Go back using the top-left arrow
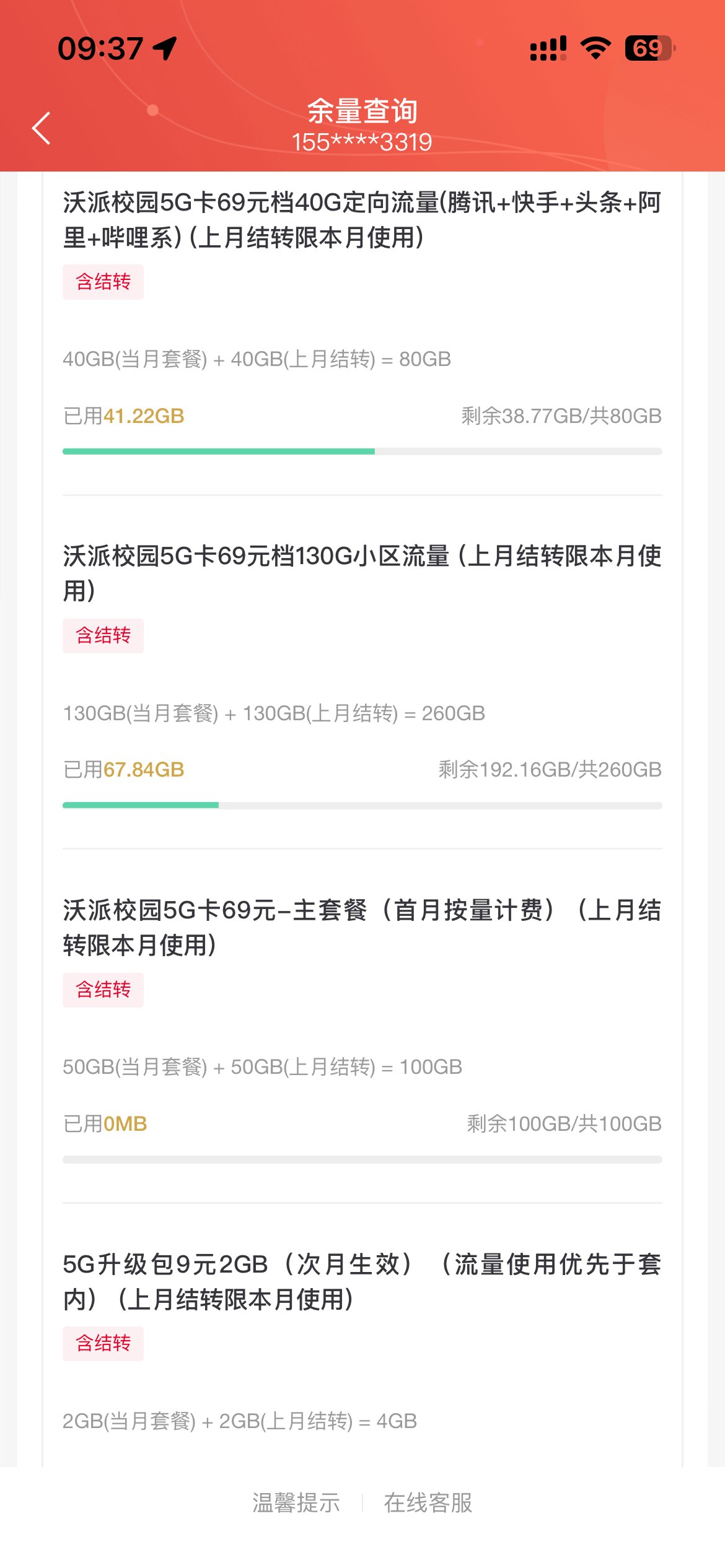This screenshot has height=1568, width=725. (x=42, y=128)
